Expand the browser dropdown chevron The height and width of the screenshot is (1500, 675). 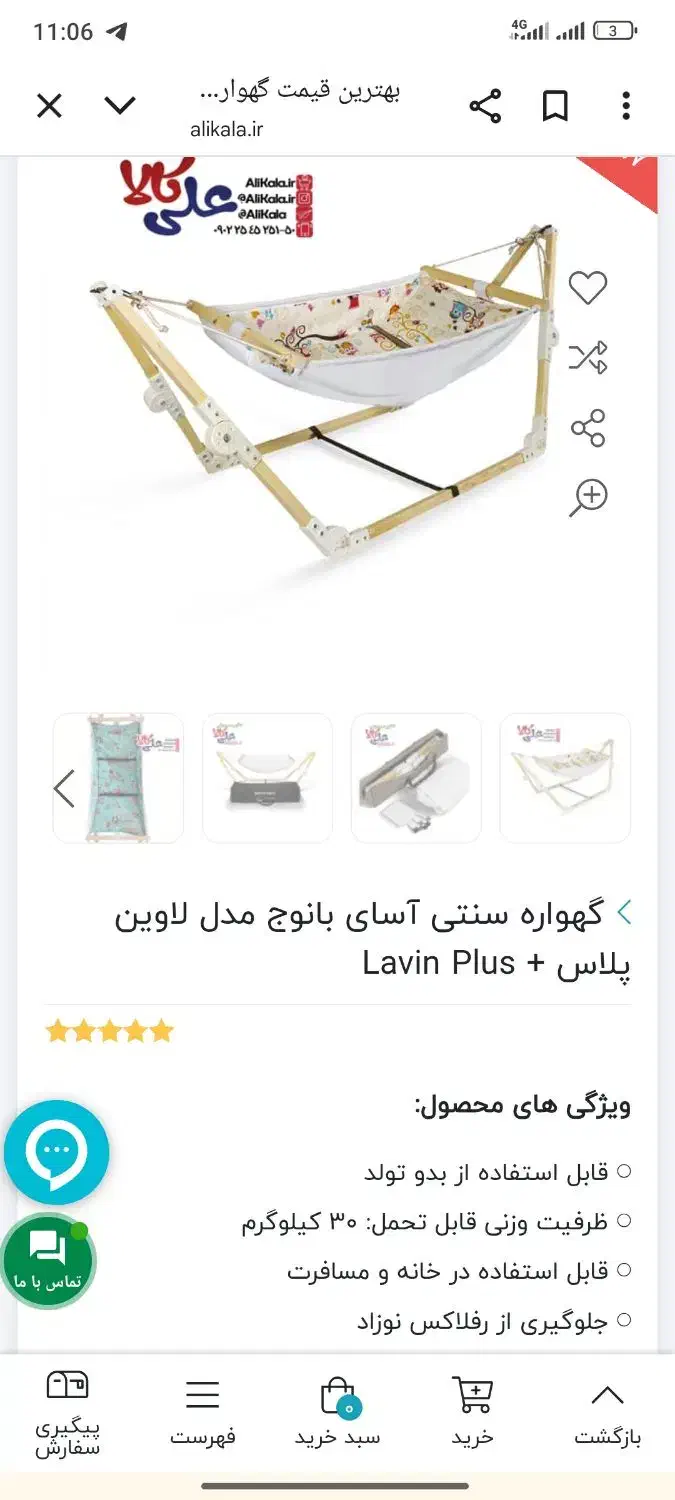click(x=120, y=106)
